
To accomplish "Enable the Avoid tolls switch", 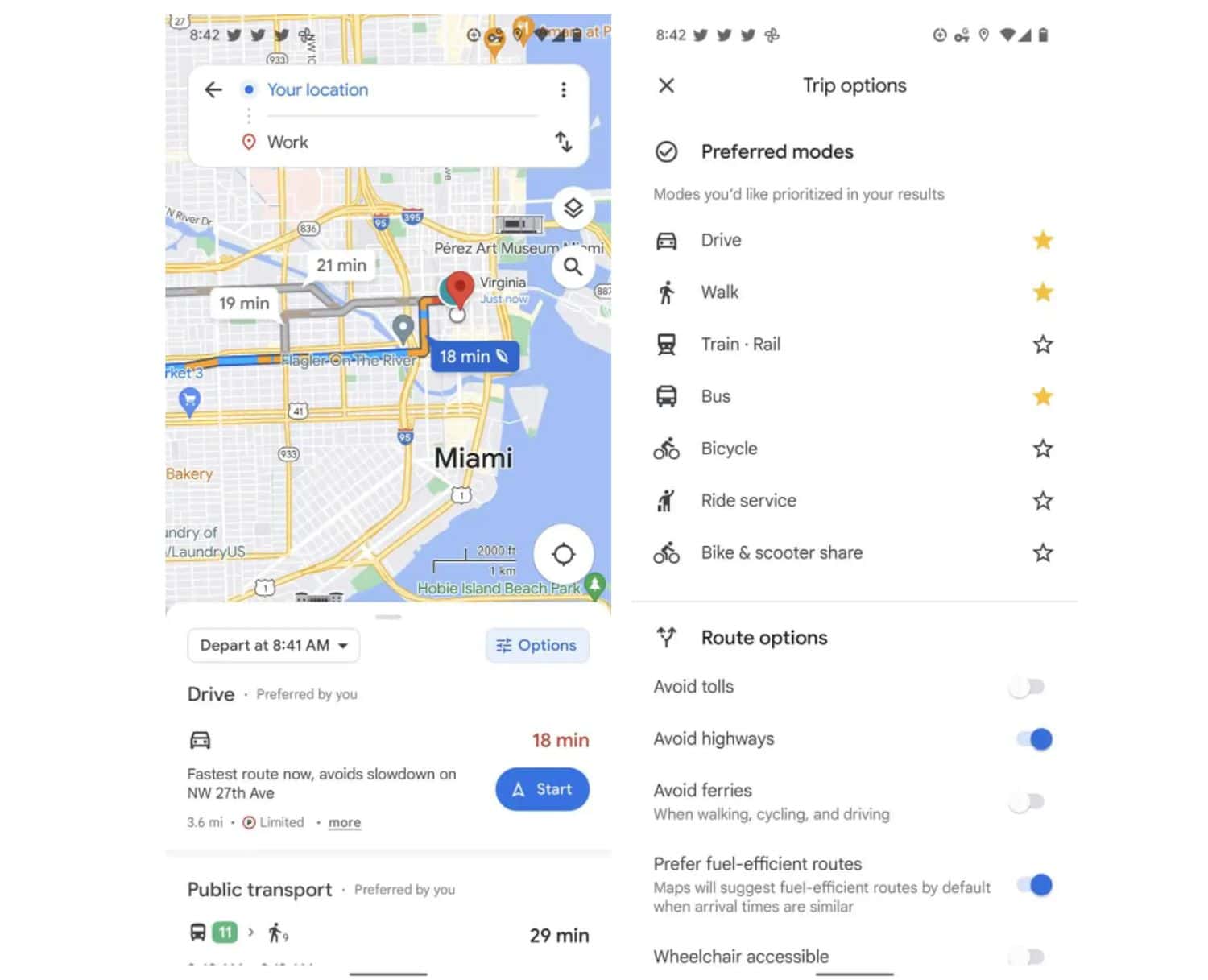I will pyautogui.click(x=1028, y=687).
